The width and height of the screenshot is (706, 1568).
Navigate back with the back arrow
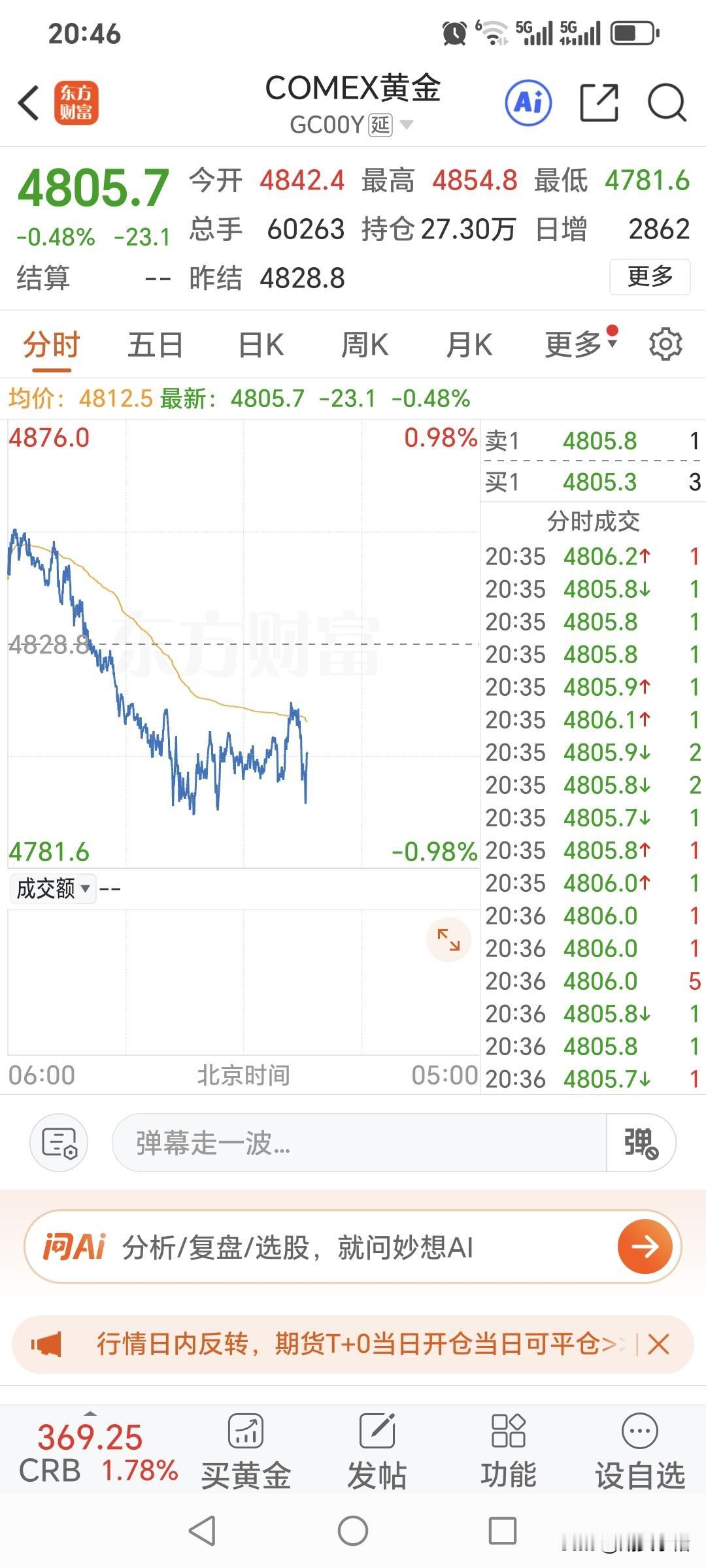(x=27, y=103)
